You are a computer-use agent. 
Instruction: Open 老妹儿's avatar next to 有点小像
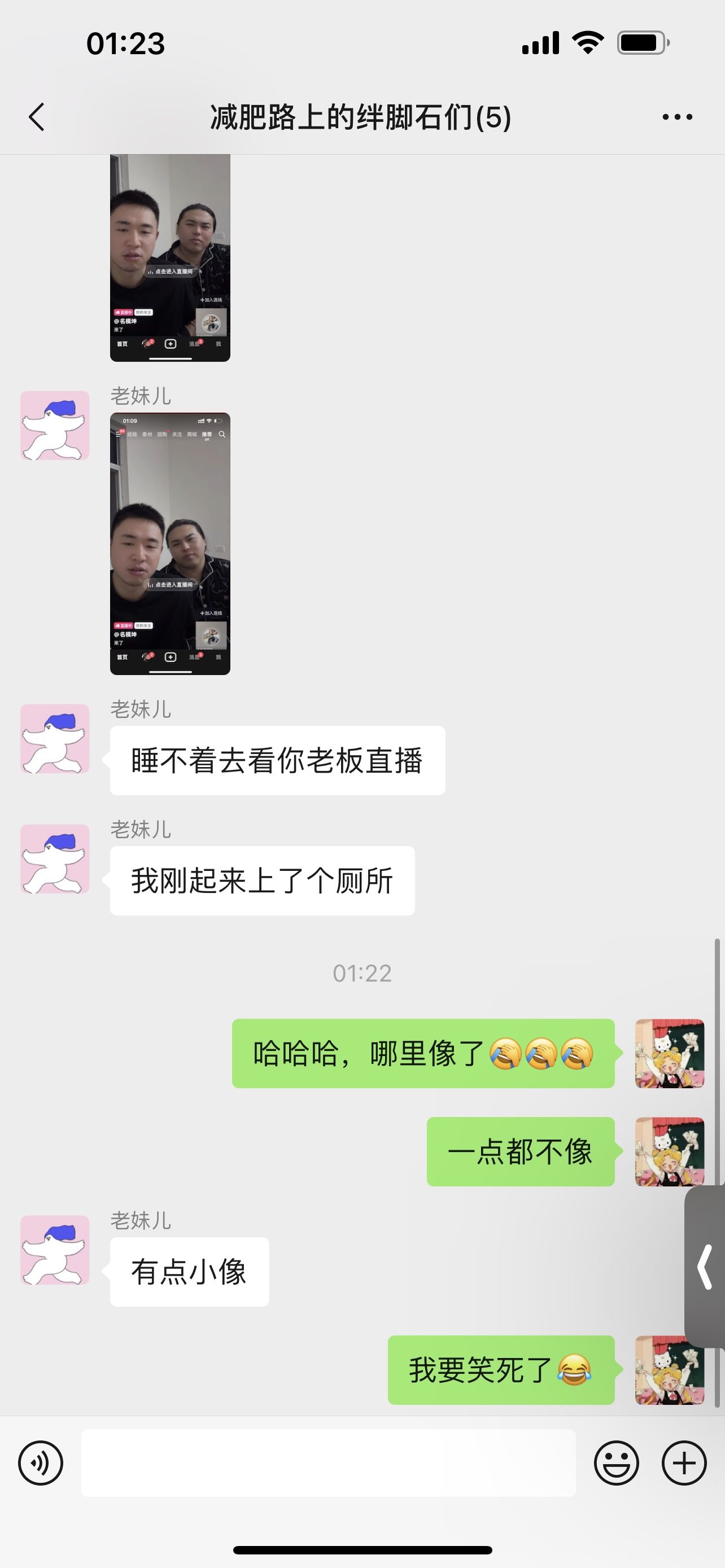coord(55,1250)
